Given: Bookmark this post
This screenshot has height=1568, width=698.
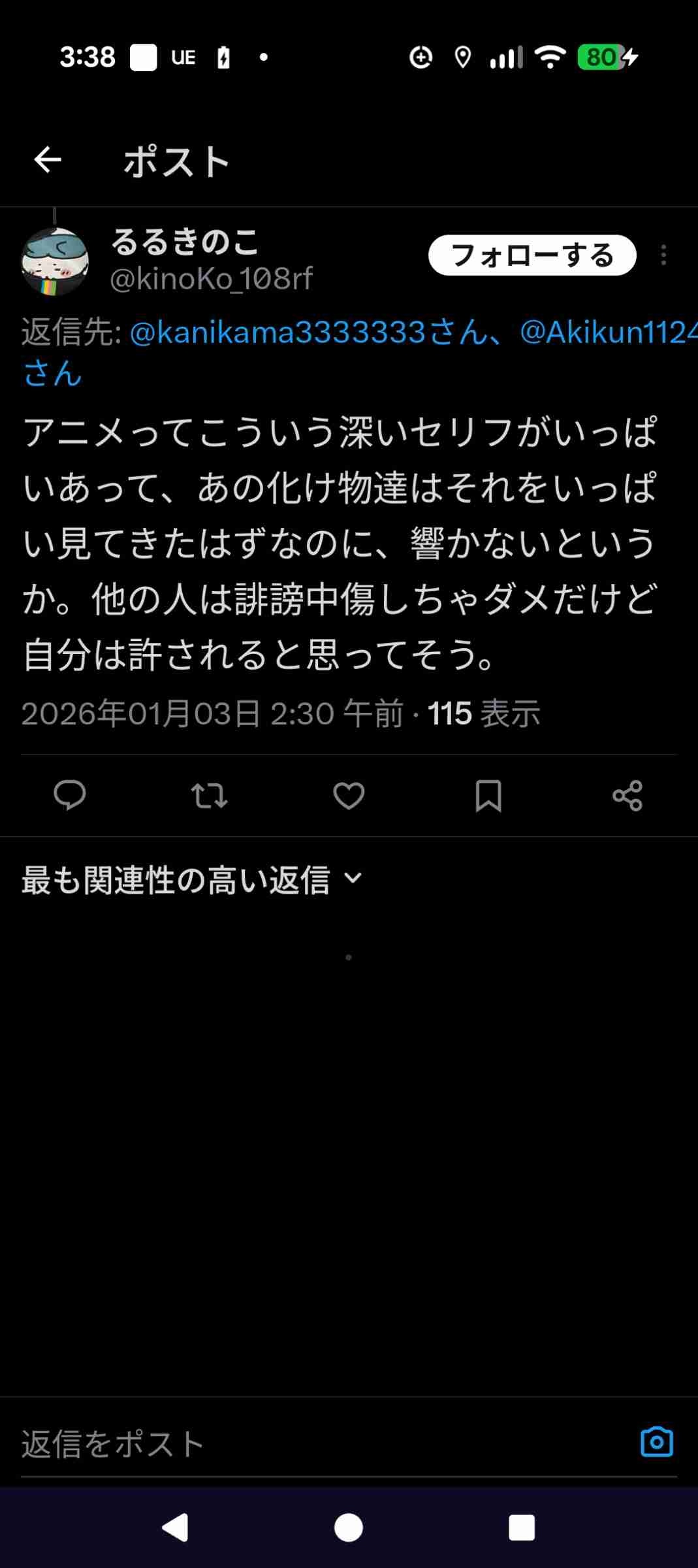Looking at the screenshot, I should click(x=488, y=795).
